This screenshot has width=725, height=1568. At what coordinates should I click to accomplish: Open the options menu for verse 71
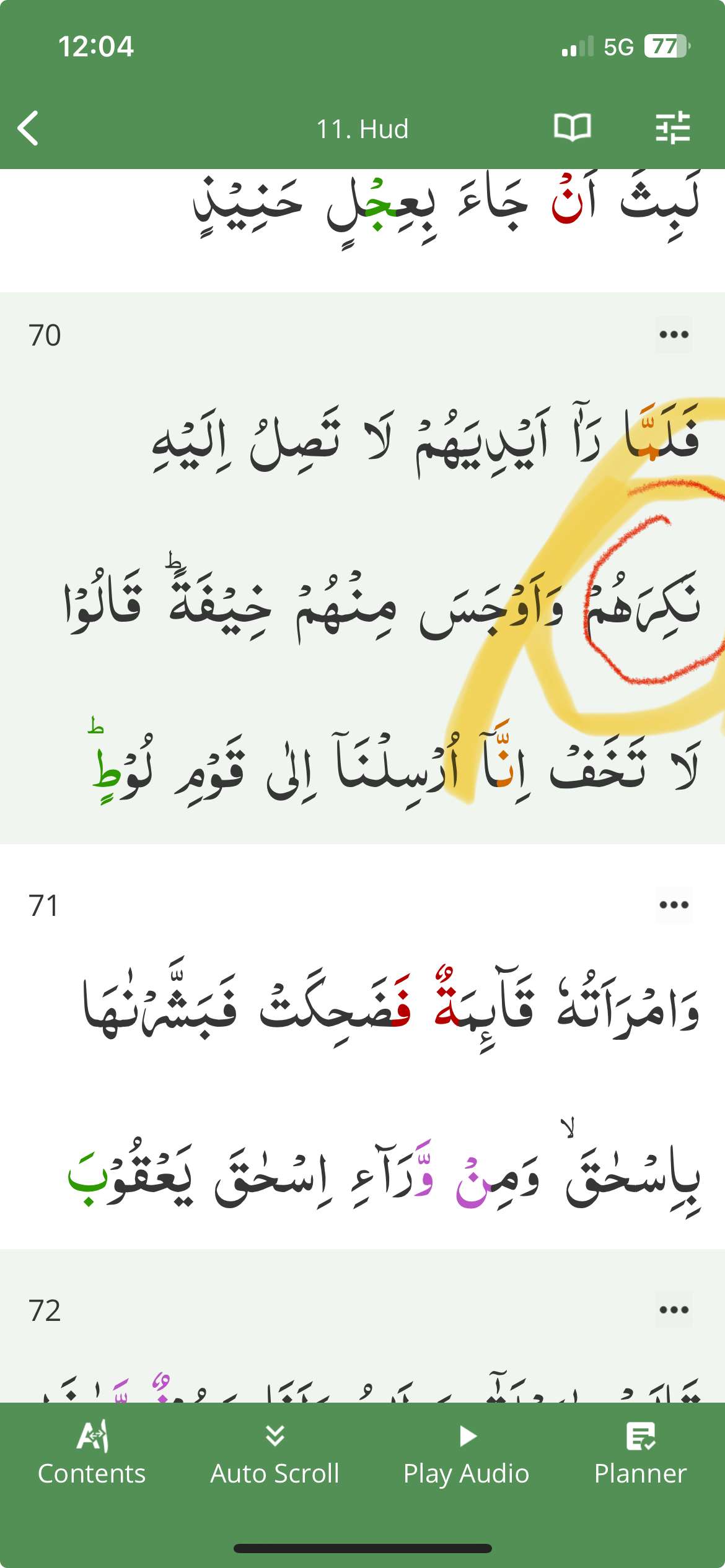(674, 905)
